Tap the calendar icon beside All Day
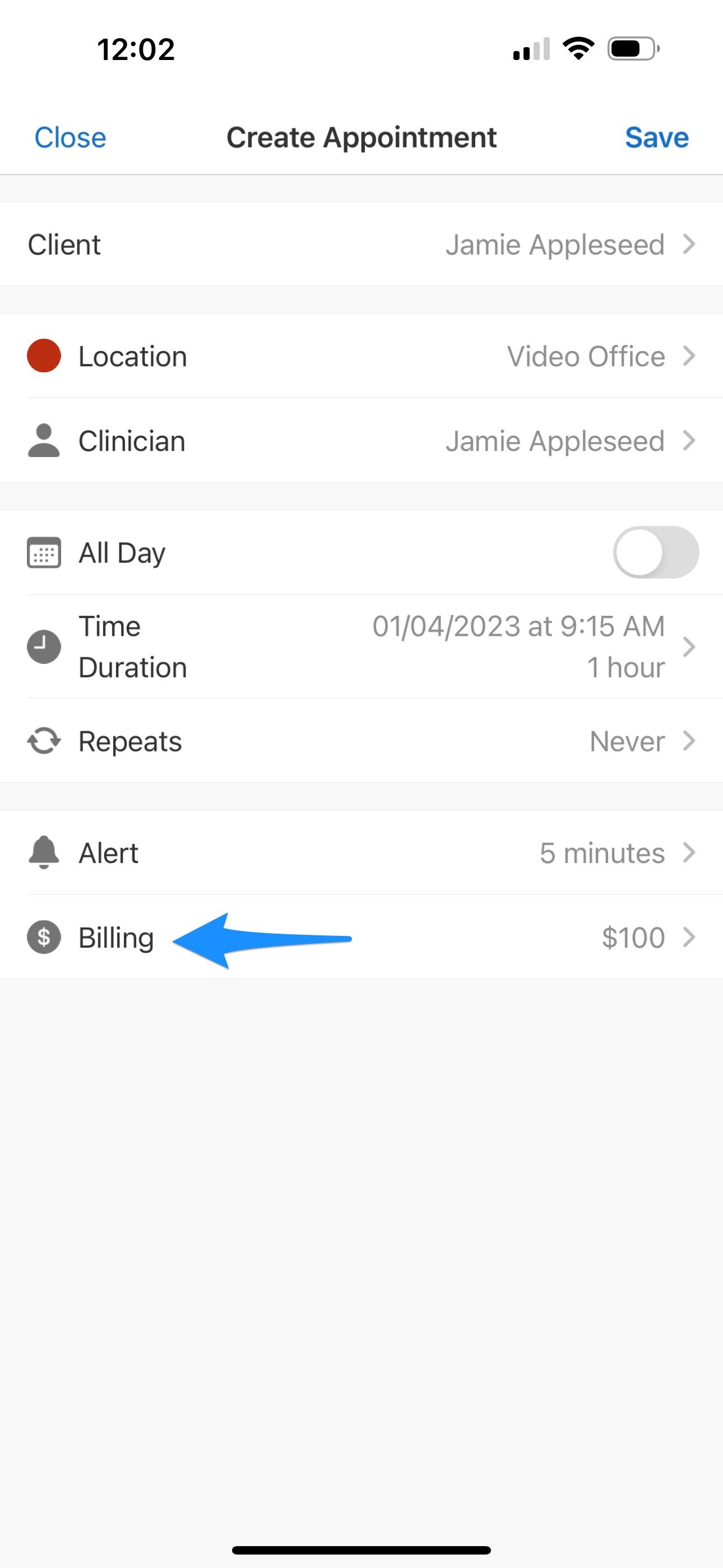This screenshot has height=1568, width=723. pyautogui.click(x=43, y=552)
